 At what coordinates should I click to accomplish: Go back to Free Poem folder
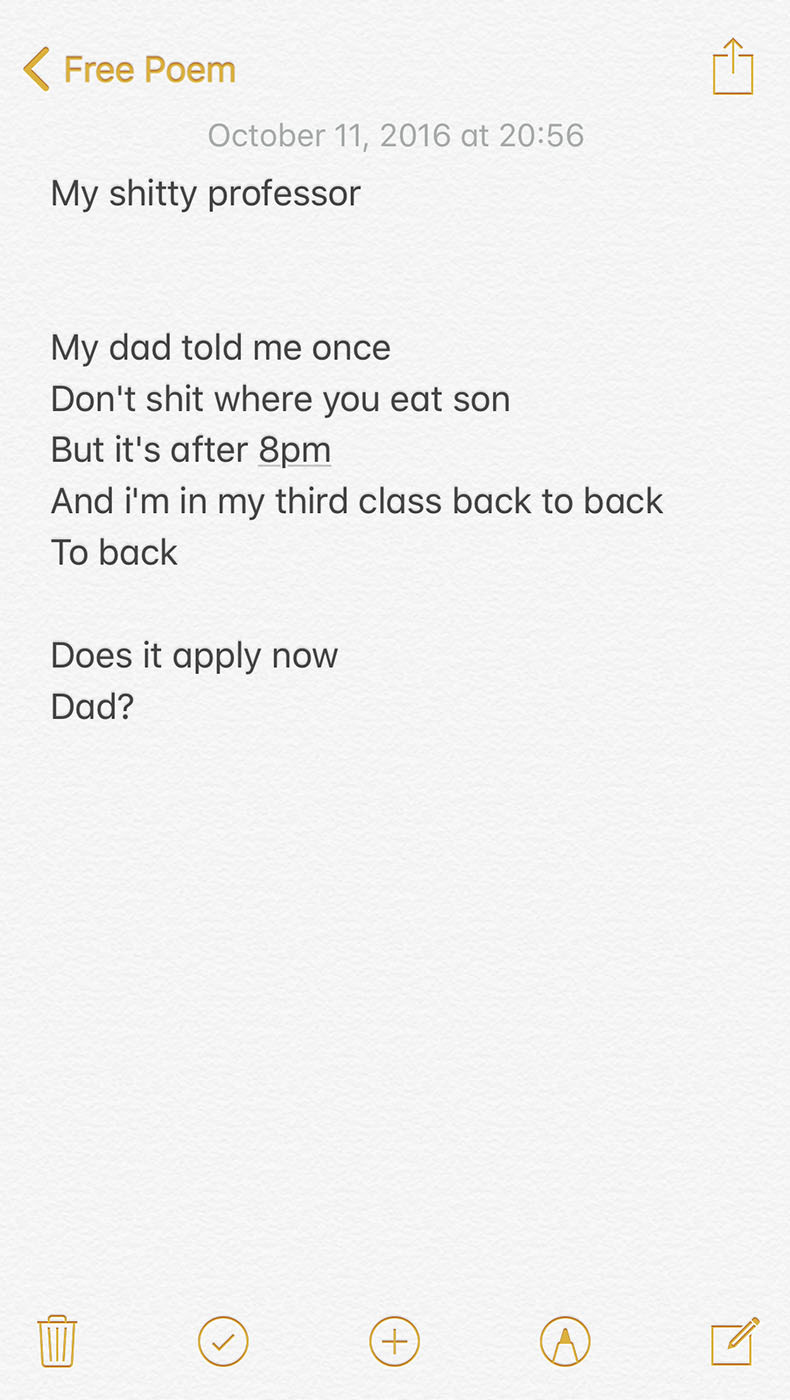tap(129, 70)
